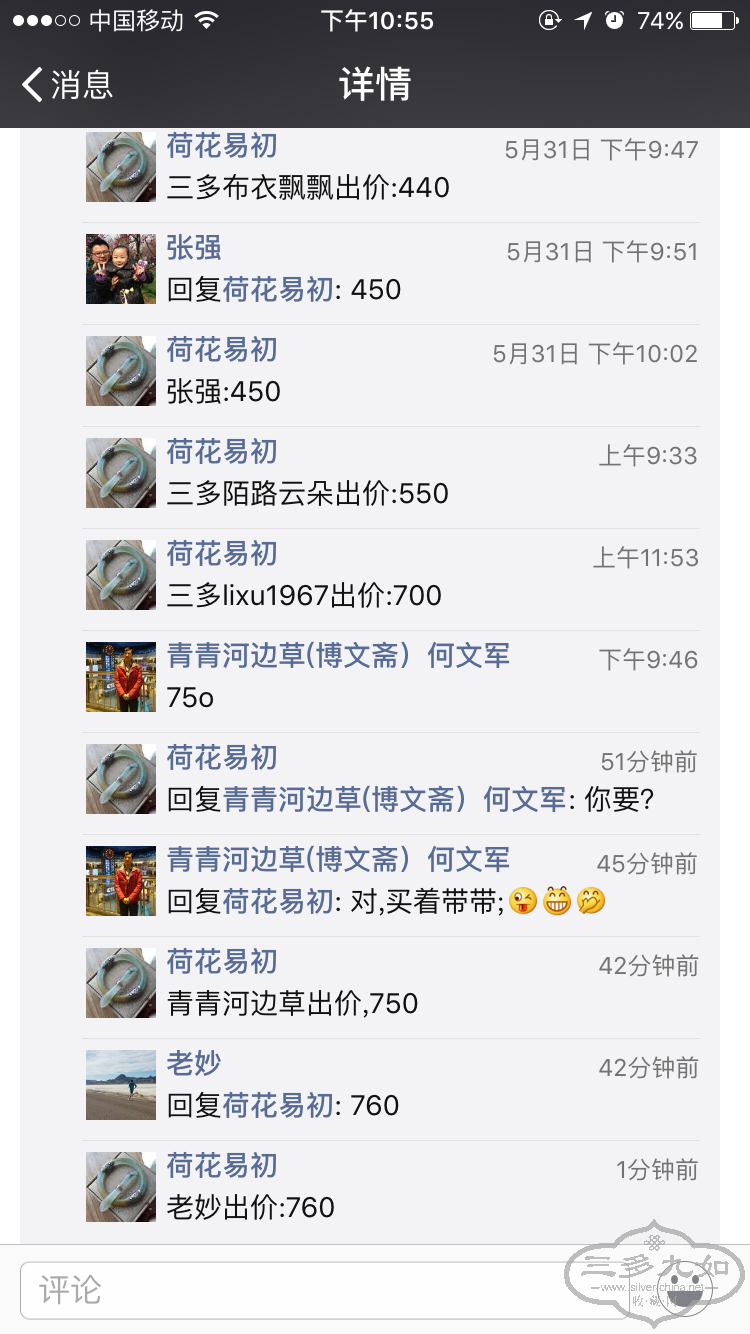Tap the comment 三多lixu1967出价:700
Screen dimensions: 750x1334
[x=304, y=595]
